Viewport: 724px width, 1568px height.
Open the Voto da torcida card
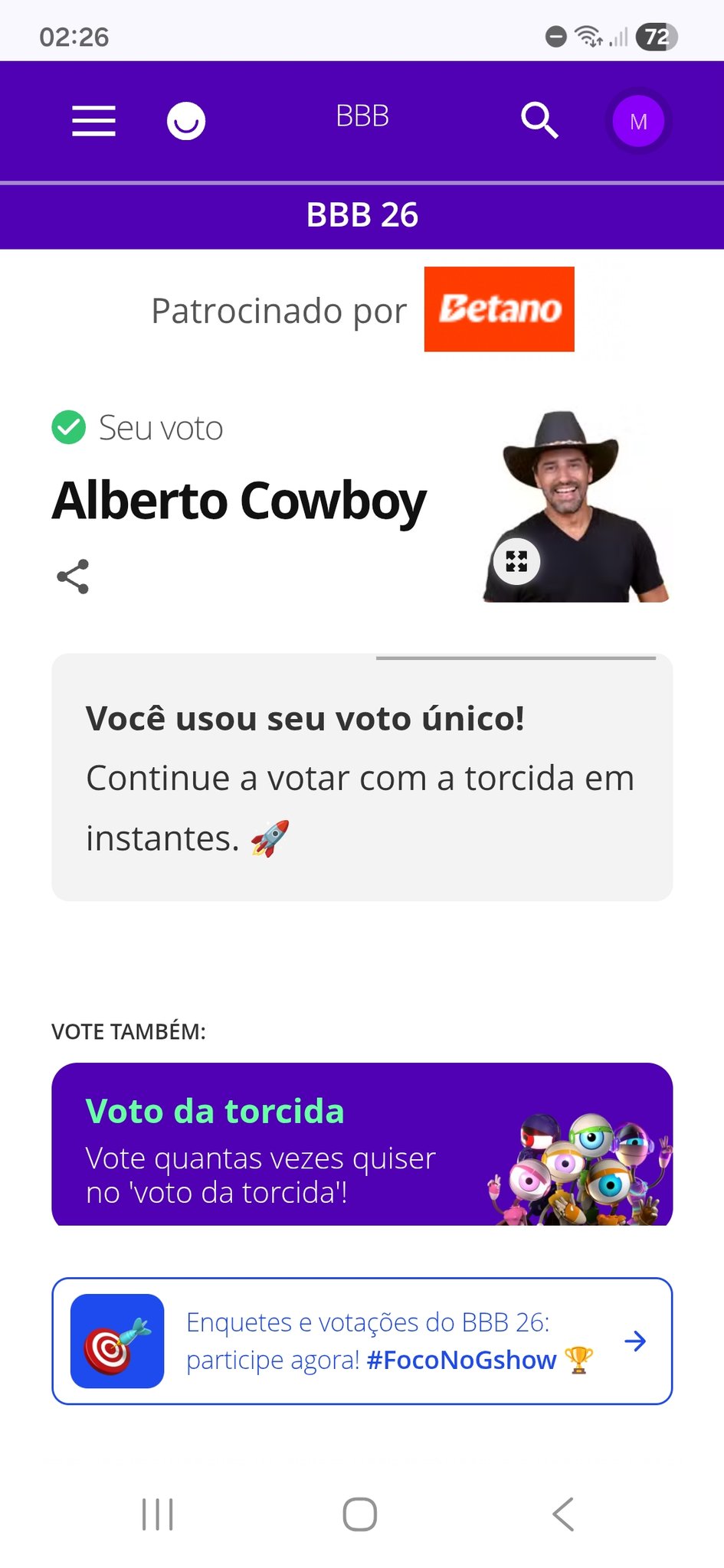(362, 1145)
